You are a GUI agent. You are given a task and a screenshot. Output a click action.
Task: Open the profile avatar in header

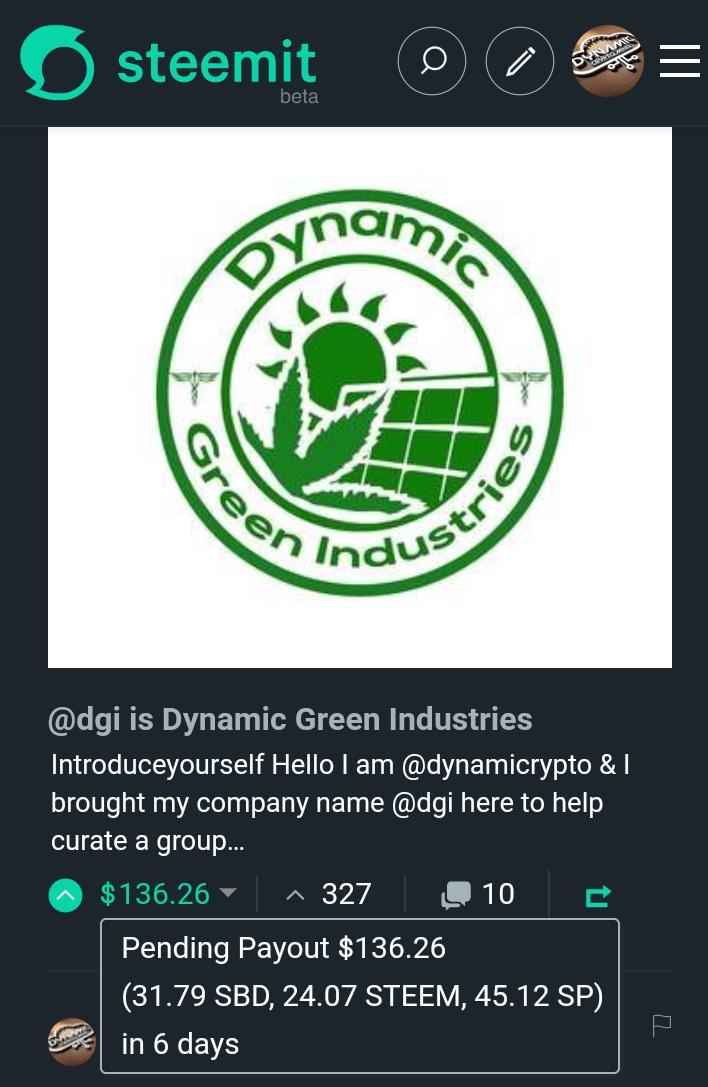(607, 62)
